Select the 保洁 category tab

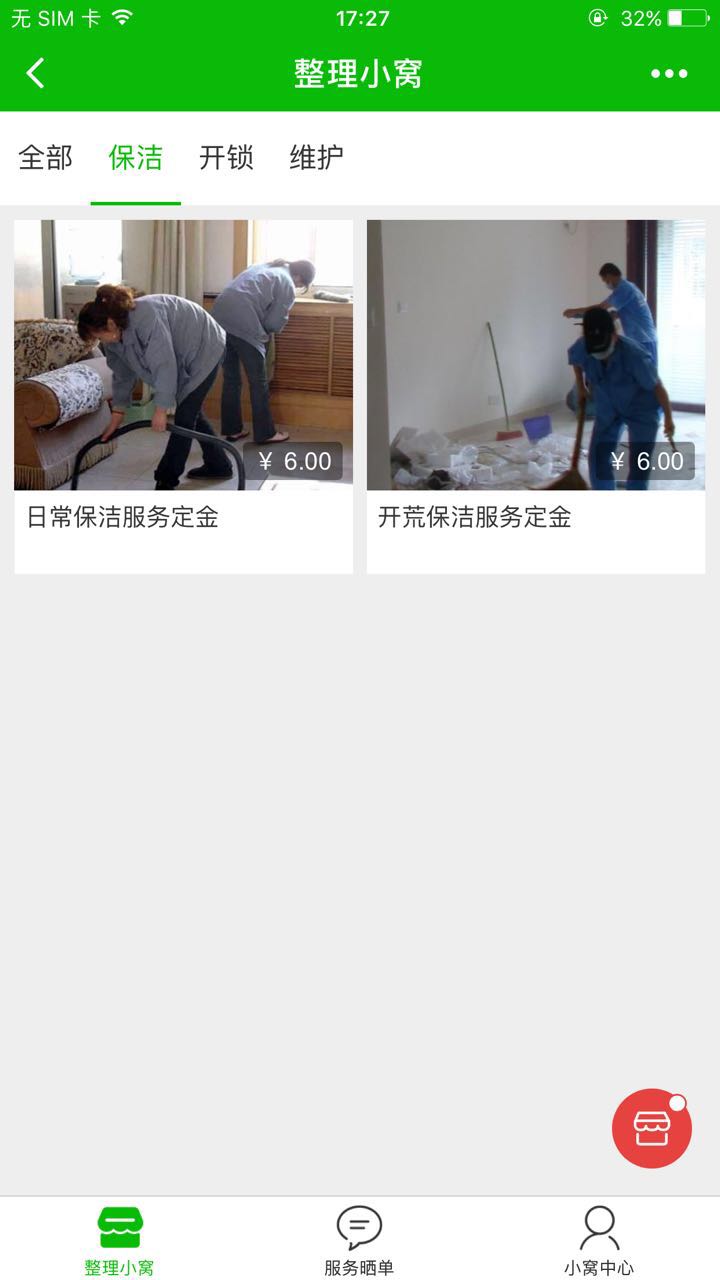click(136, 158)
